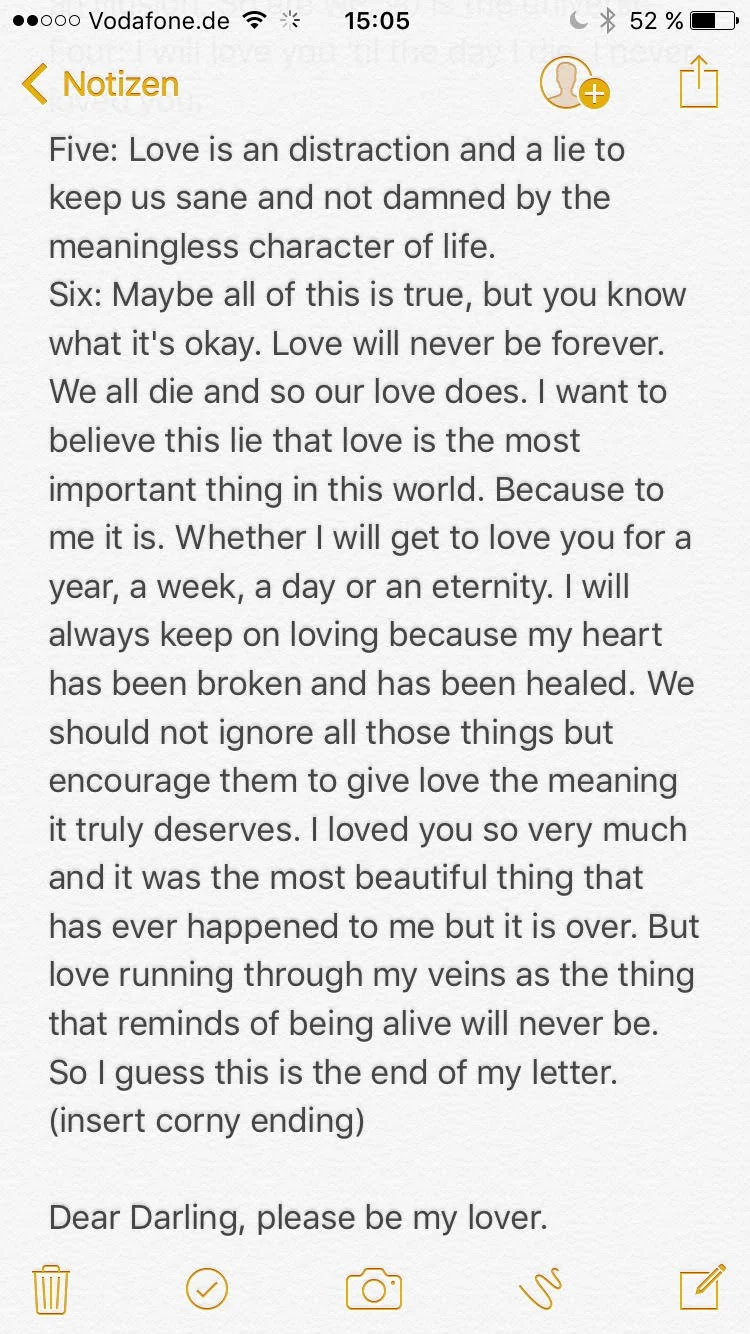Insert a photo with the camera icon
This screenshot has height=1334, width=750.
373,1289
